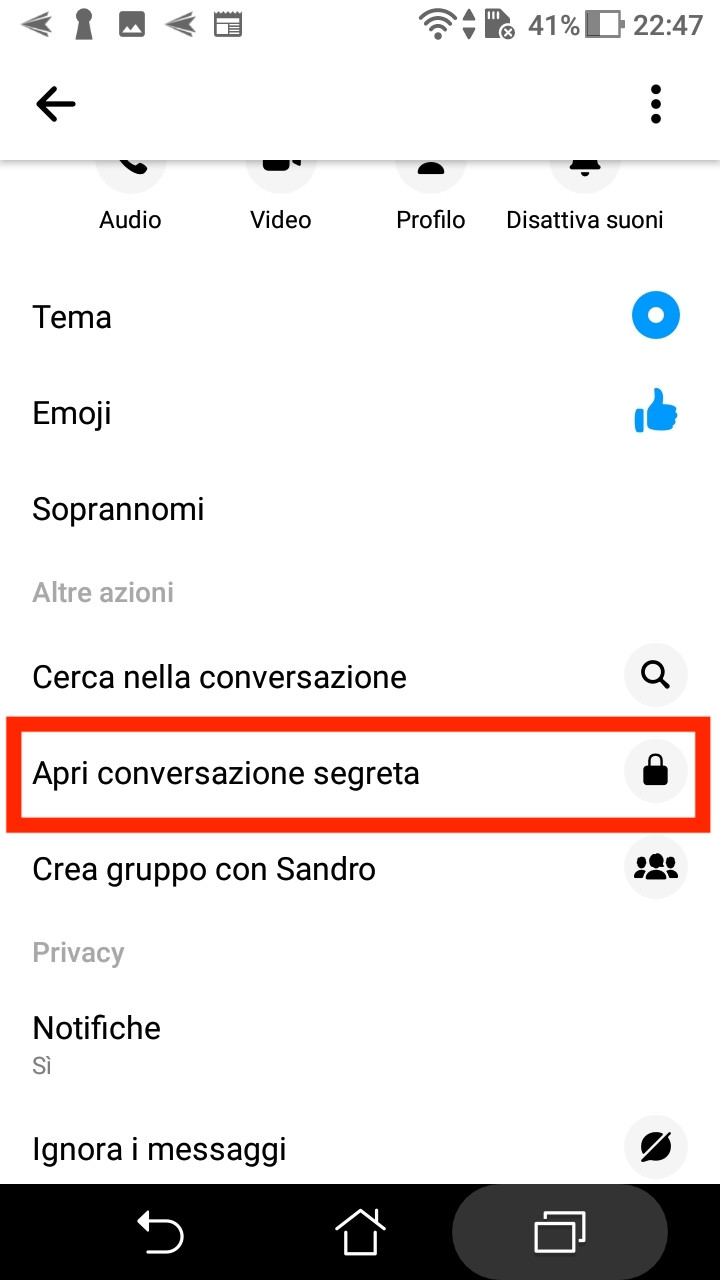Screen dimensions: 720x1280
Task: Tap Disattiva suoni to mute sounds
Action: click(585, 195)
